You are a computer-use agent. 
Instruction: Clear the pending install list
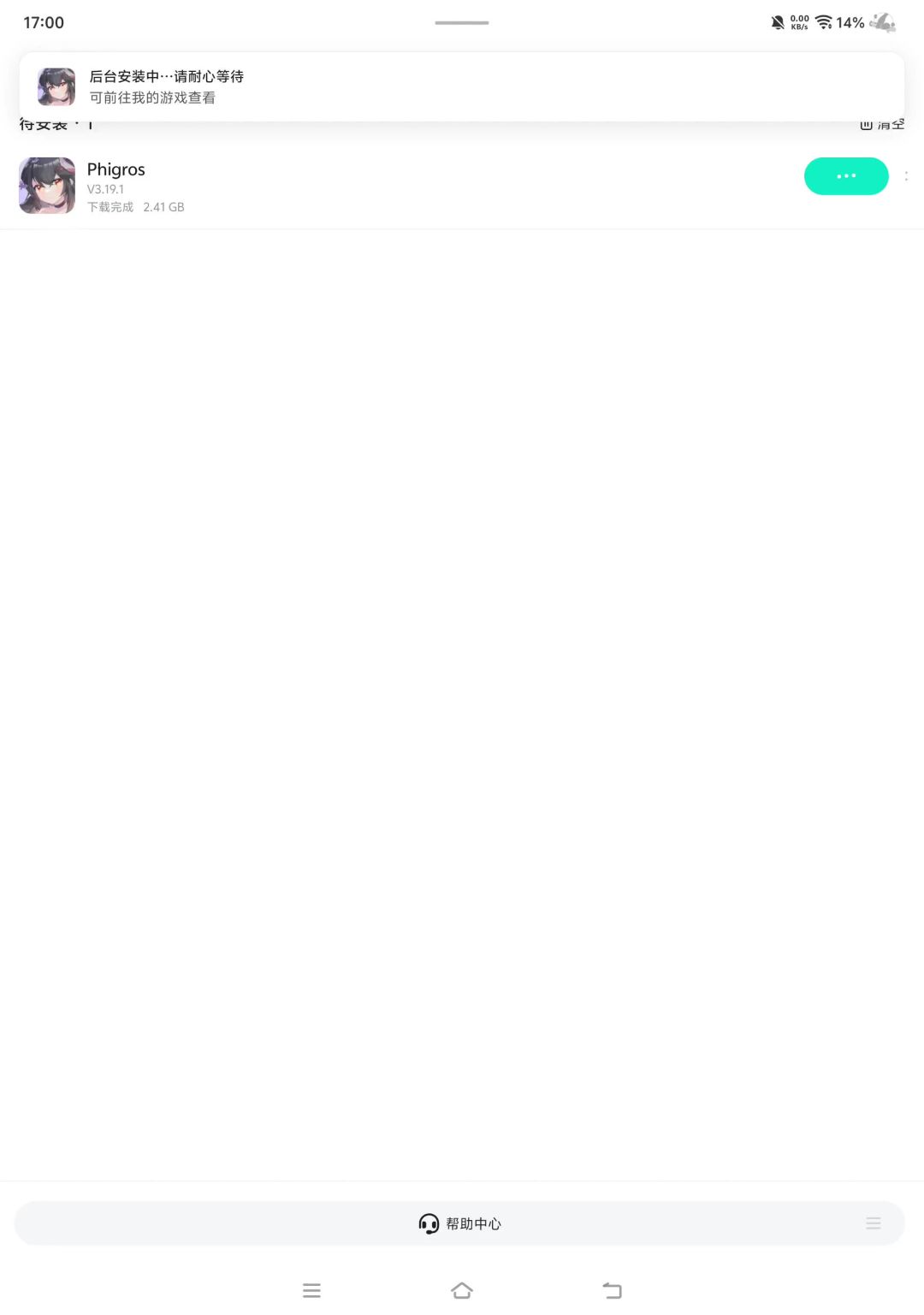tap(883, 126)
